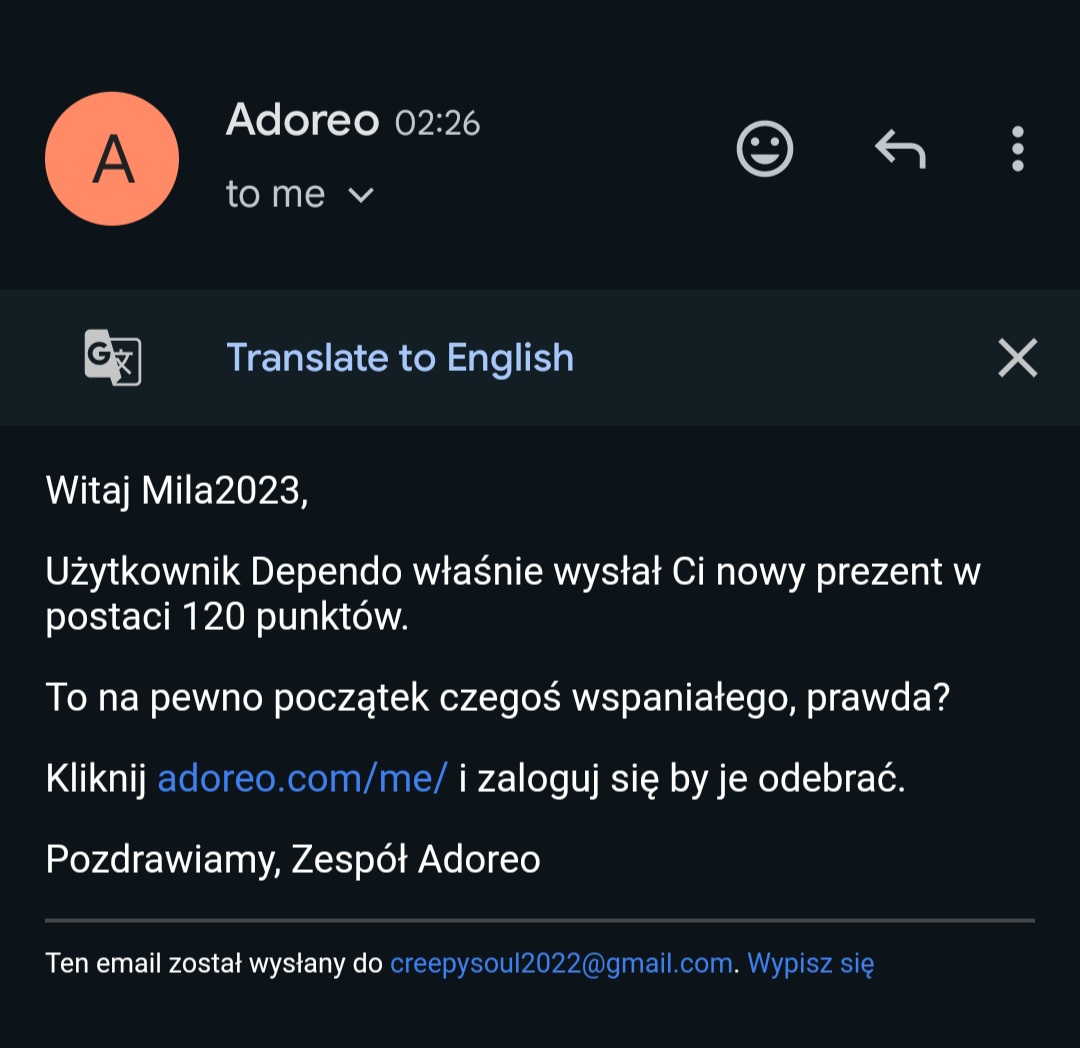Tap the Adoreo sender avatar
This screenshot has width=1080, height=1048.
click(112, 159)
